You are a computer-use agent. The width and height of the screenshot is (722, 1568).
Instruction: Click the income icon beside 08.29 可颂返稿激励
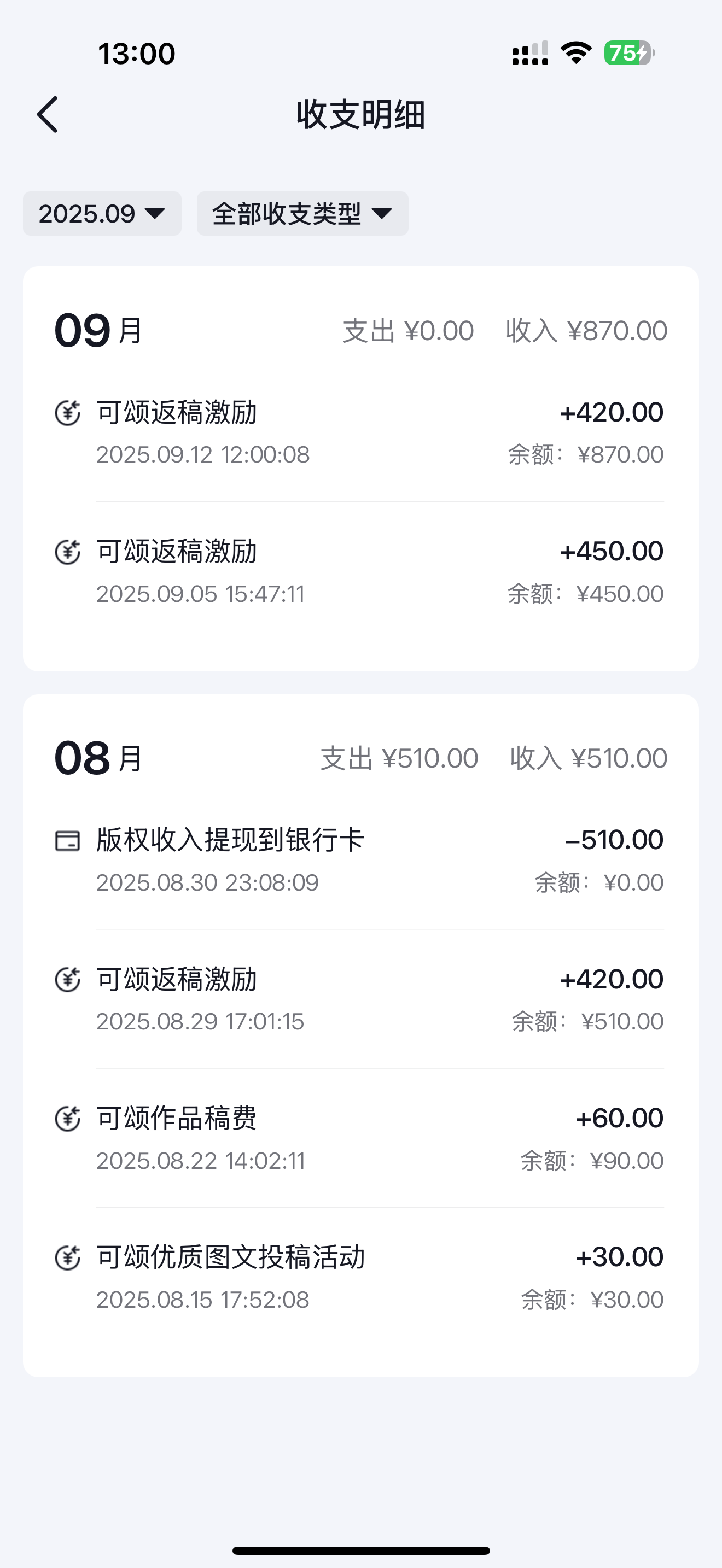point(68,979)
